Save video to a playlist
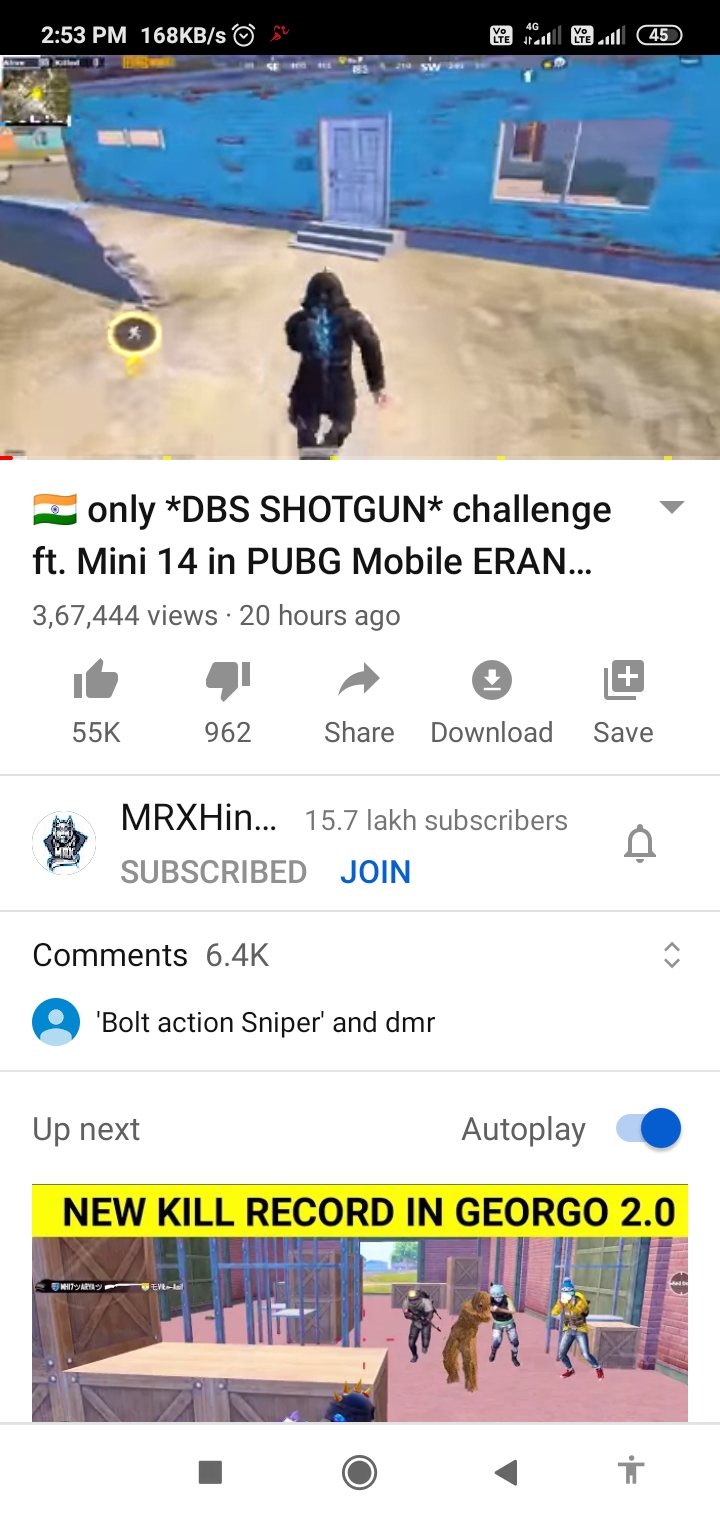The height and width of the screenshot is (1520, 720). pyautogui.click(x=623, y=683)
